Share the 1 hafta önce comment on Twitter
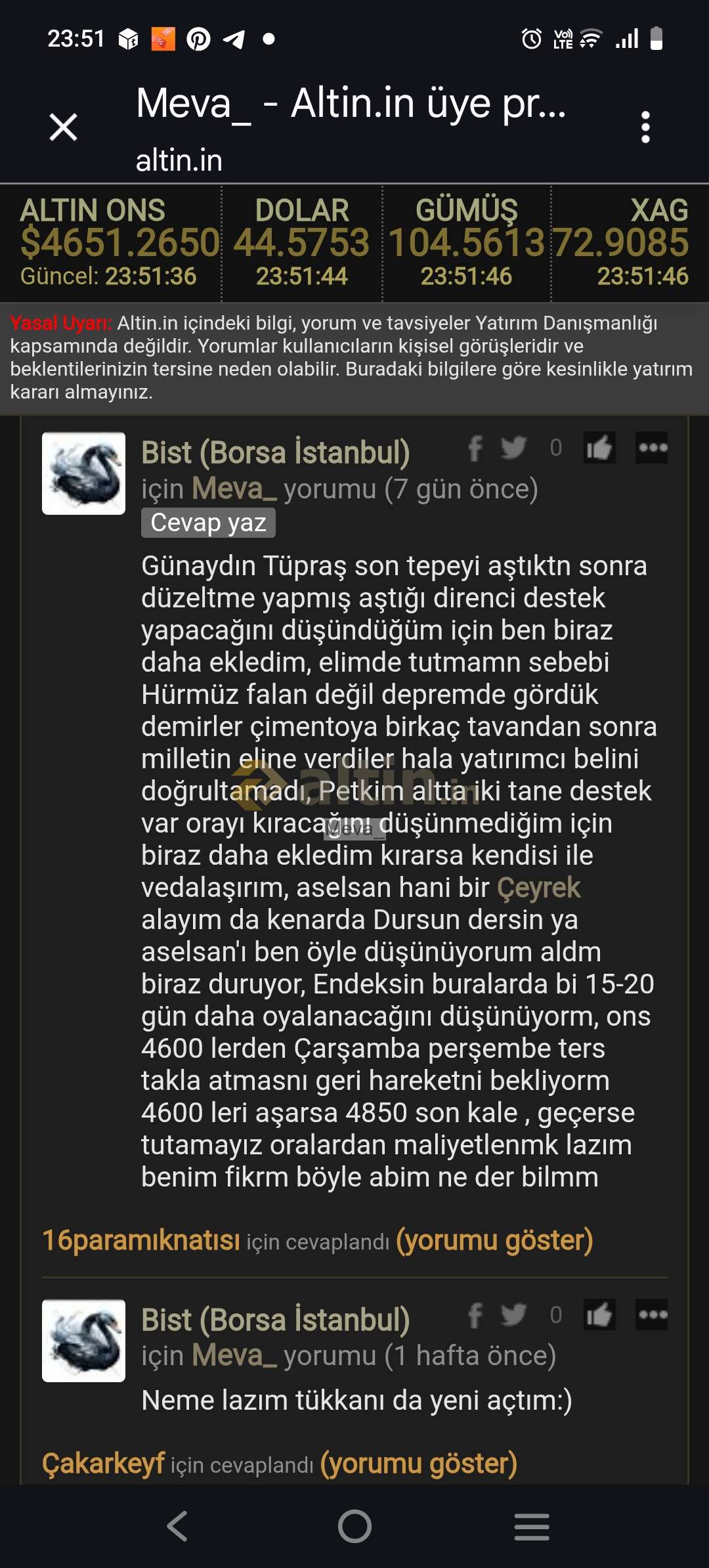Screen dimensions: 709x1568 coord(513,1315)
